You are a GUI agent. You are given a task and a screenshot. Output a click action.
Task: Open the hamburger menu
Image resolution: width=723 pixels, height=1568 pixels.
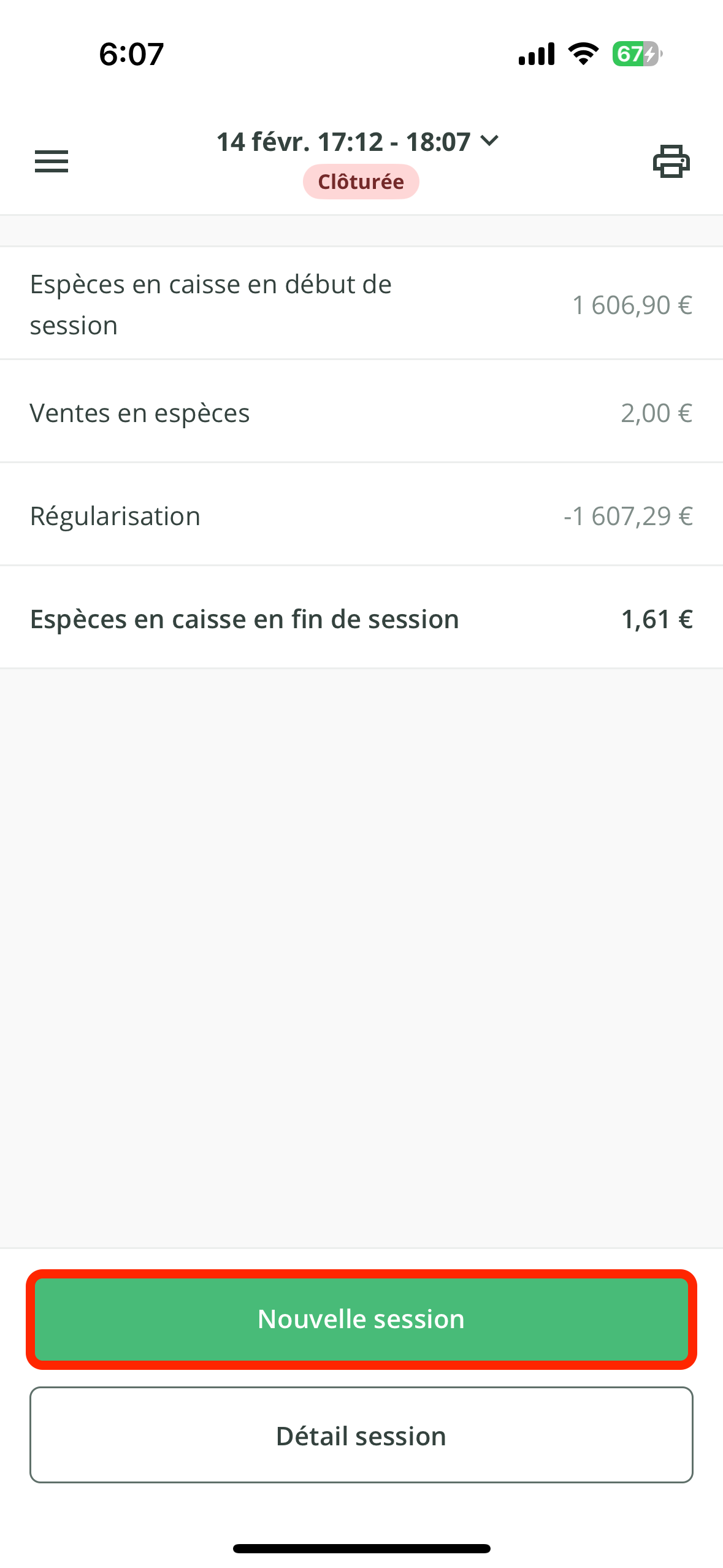(52, 161)
